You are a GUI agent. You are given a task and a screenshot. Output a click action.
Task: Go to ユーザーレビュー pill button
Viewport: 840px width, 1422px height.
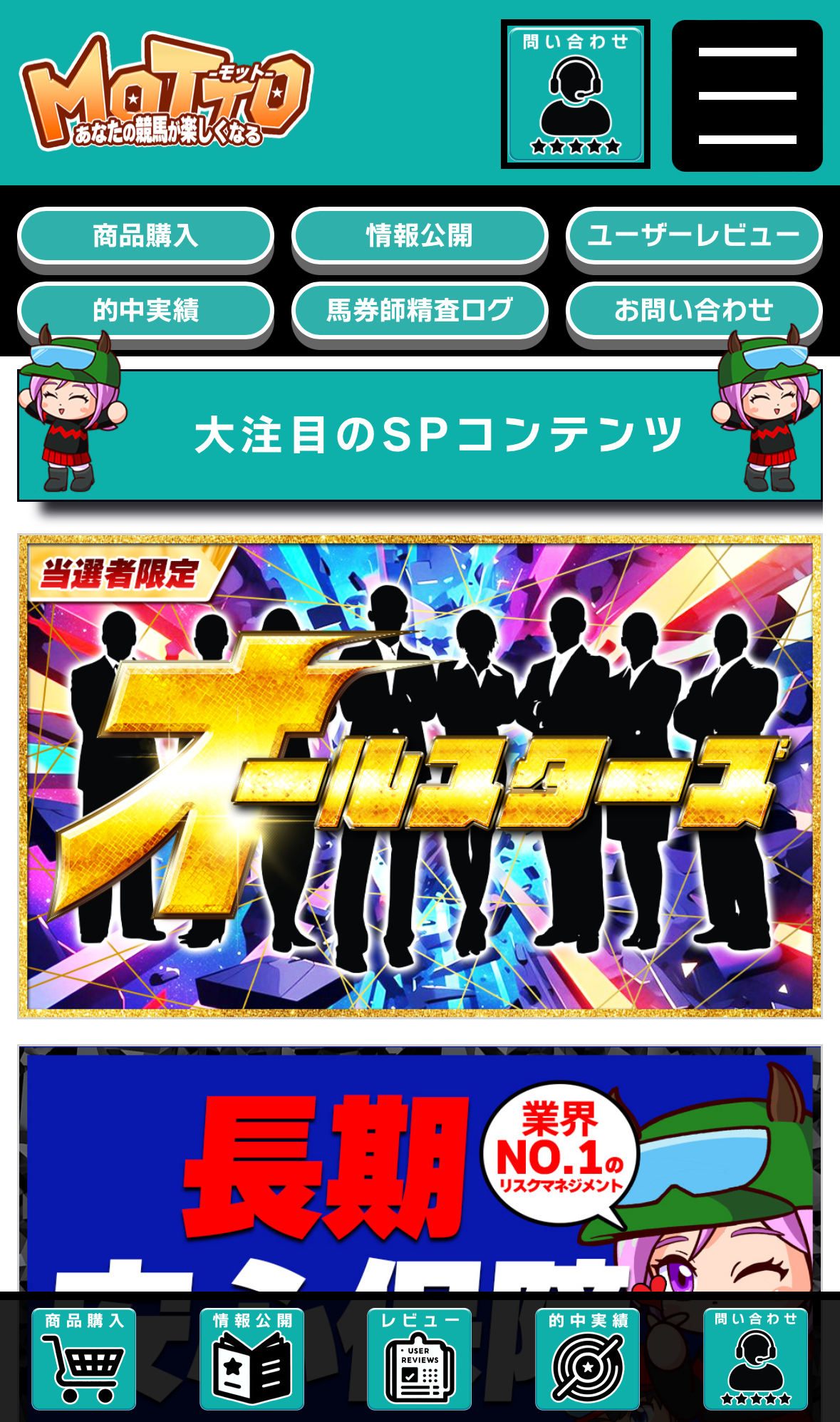coord(693,235)
